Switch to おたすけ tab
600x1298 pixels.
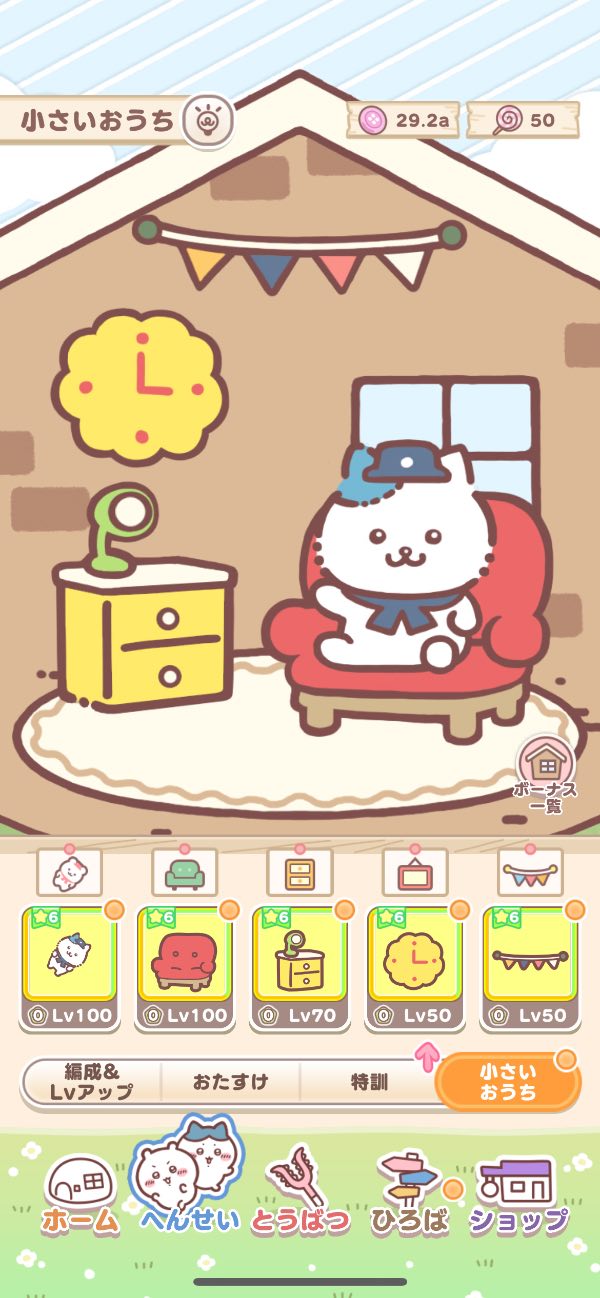coord(229,1081)
